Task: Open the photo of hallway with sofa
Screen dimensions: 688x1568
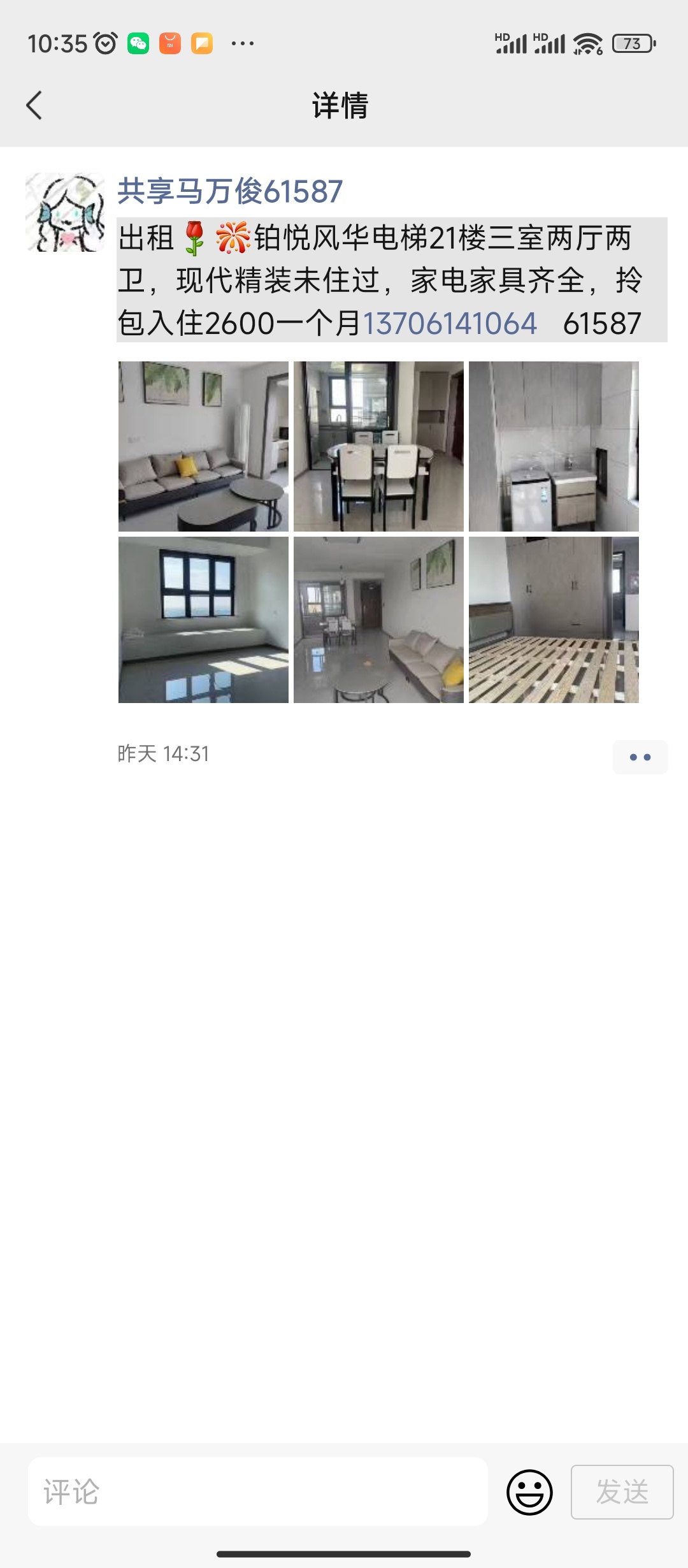Action: (x=378, y=620)
